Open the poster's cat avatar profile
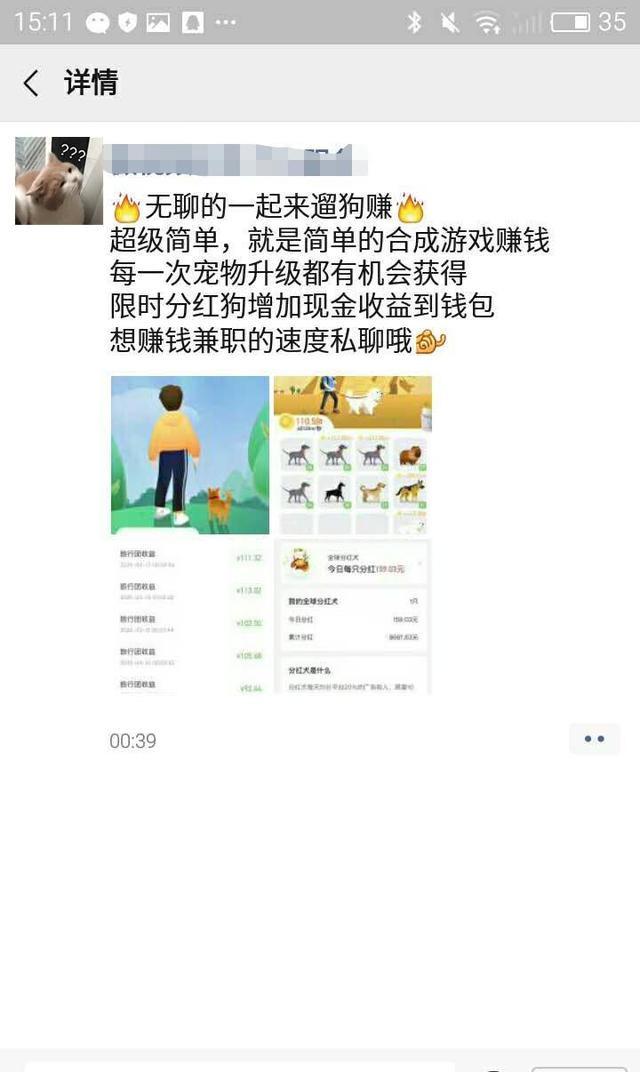 pos(58,181)
